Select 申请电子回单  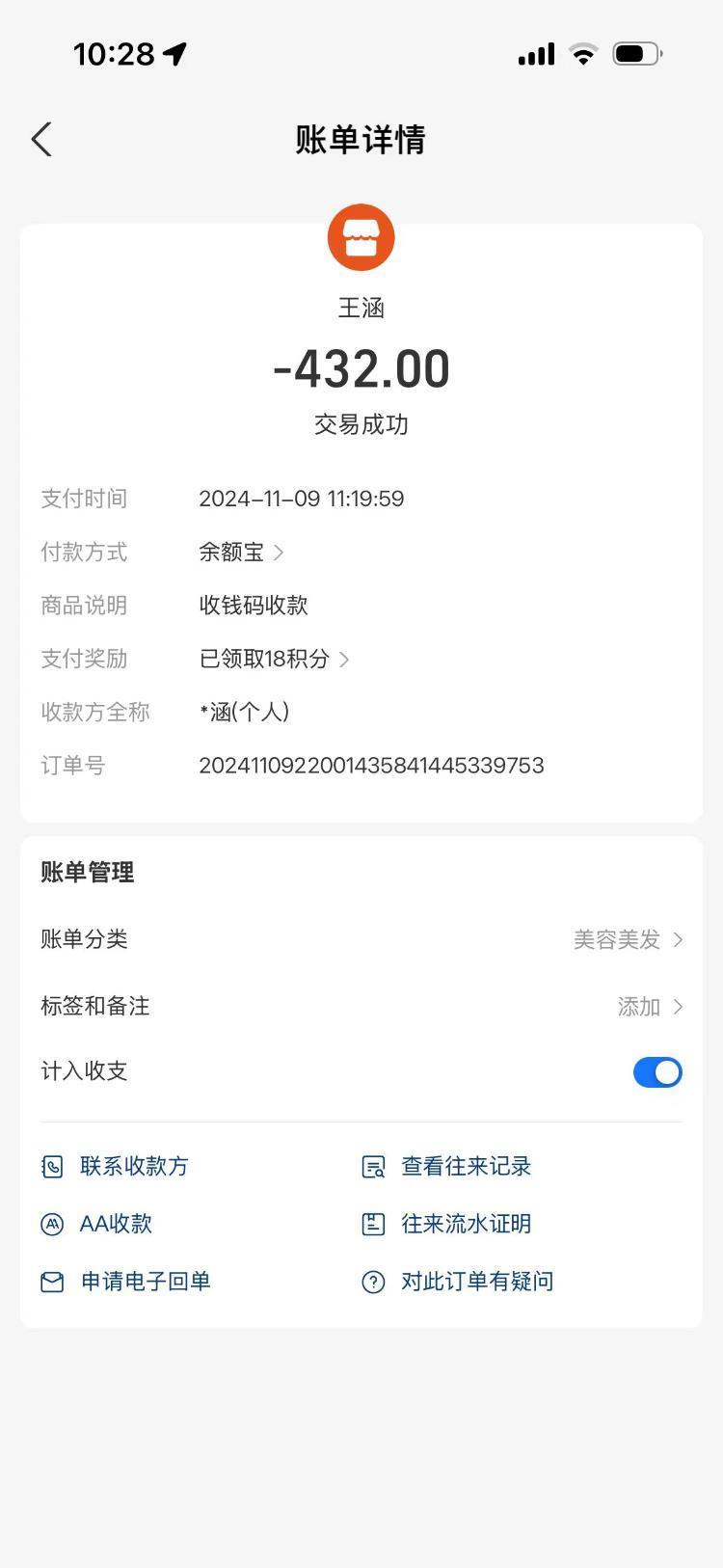pyautogui.click(x=125, y=1282)
